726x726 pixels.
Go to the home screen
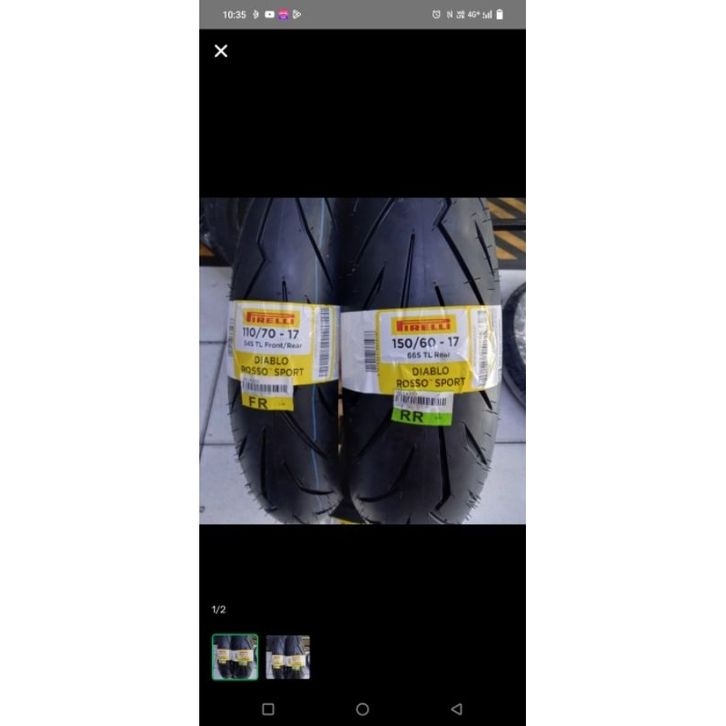(362, 709)
